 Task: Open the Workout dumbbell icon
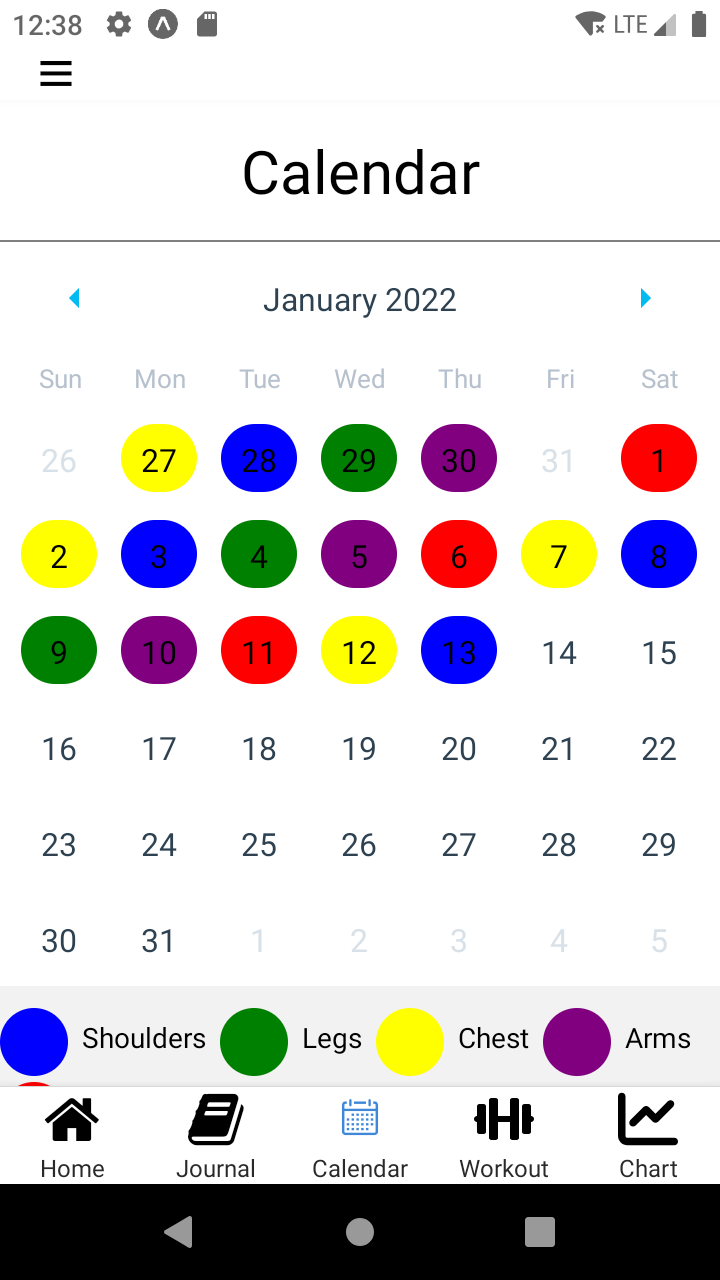[503, 1120]
